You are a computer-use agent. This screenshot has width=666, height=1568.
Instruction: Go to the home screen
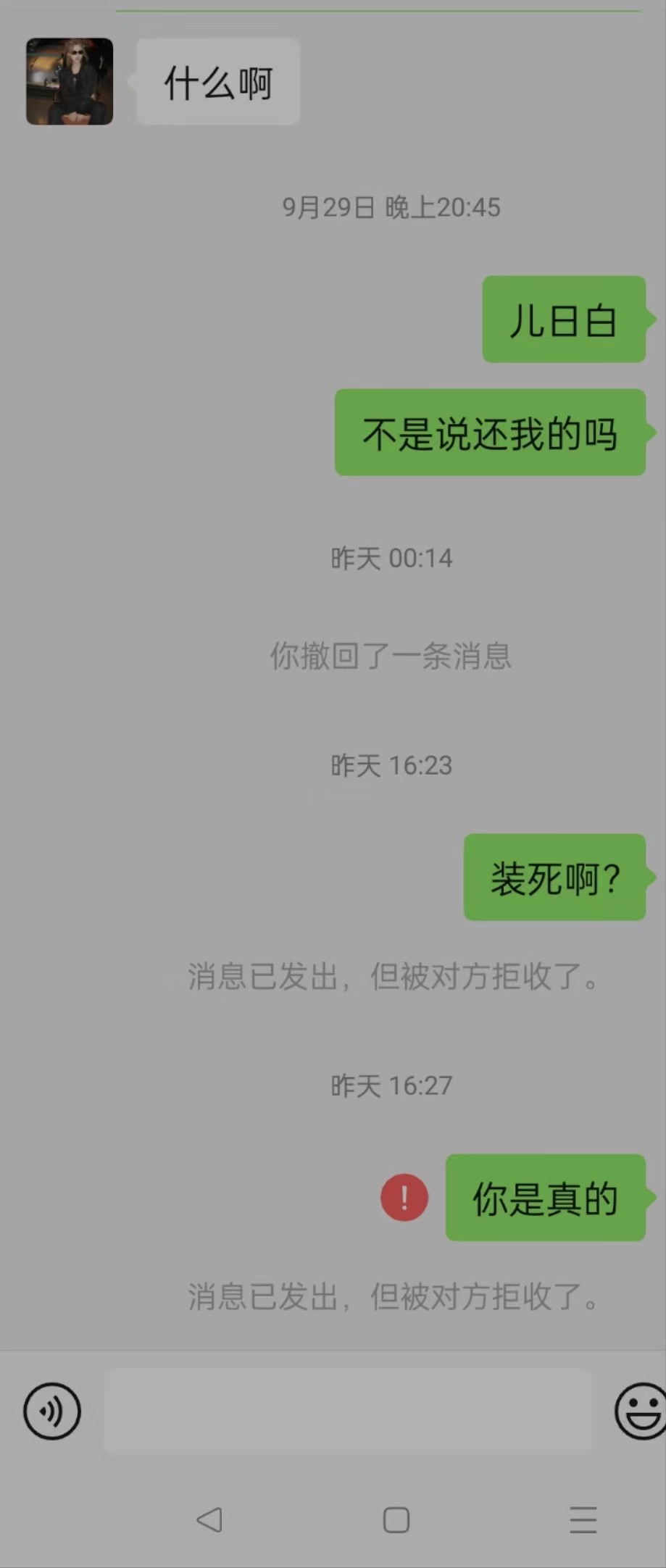coord(396,1519)
